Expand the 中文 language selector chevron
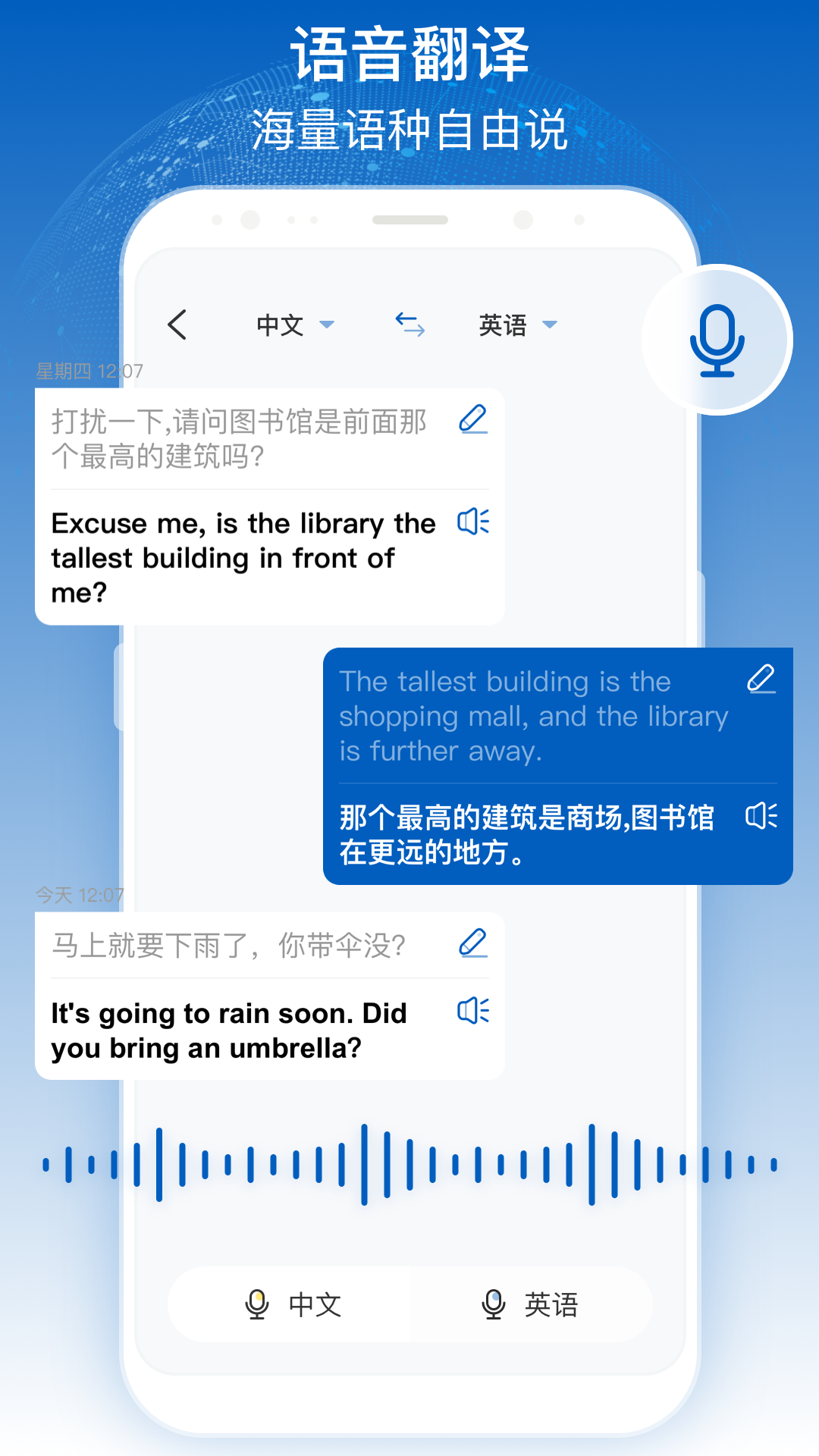The image size is (819, 1456). coord(328,325)
